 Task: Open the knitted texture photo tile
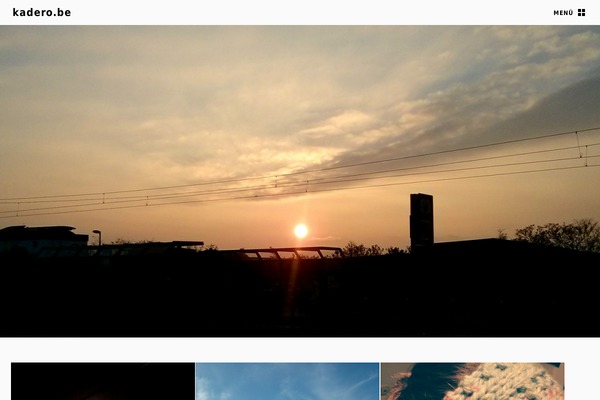472,382
